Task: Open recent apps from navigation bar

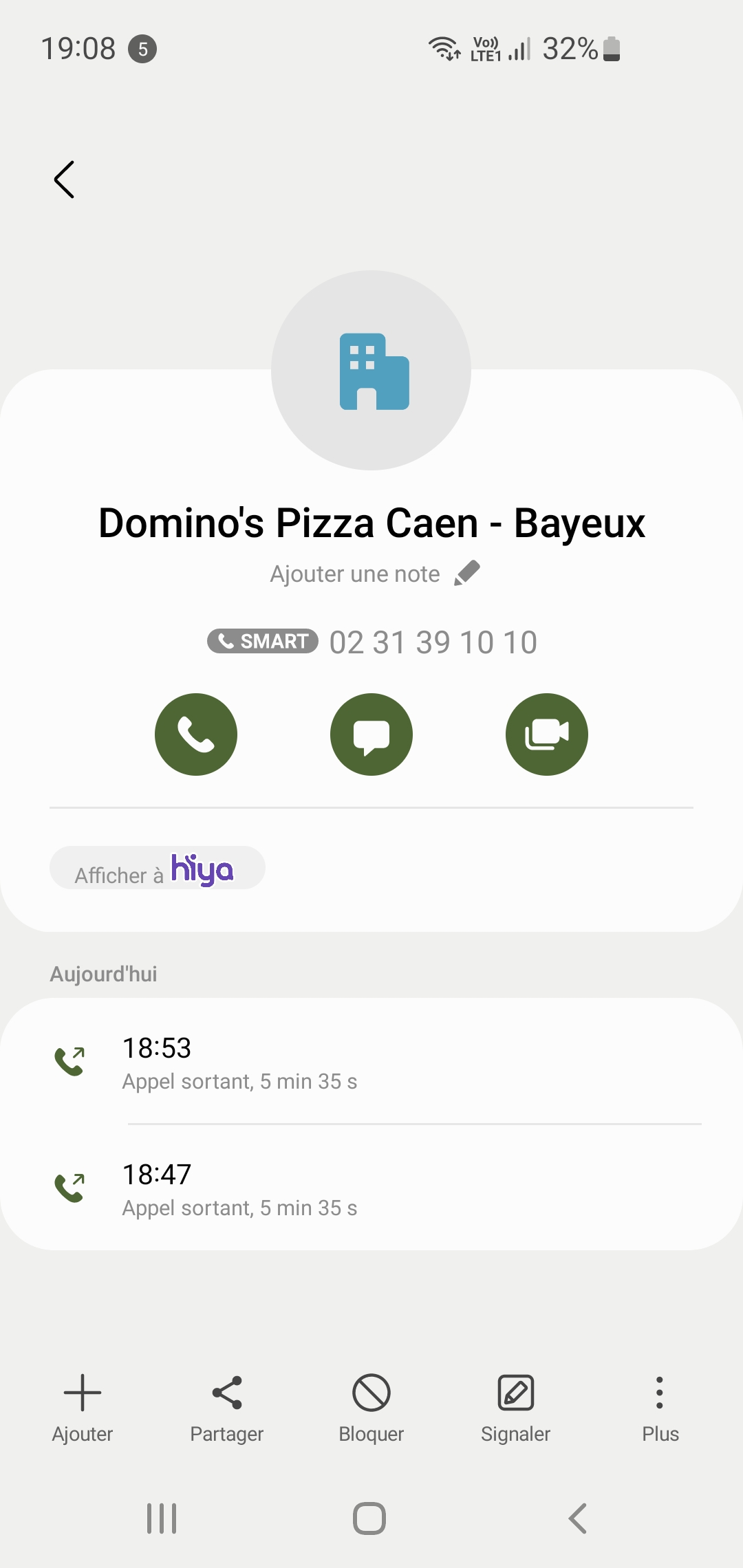Action: coord(162,1518)
